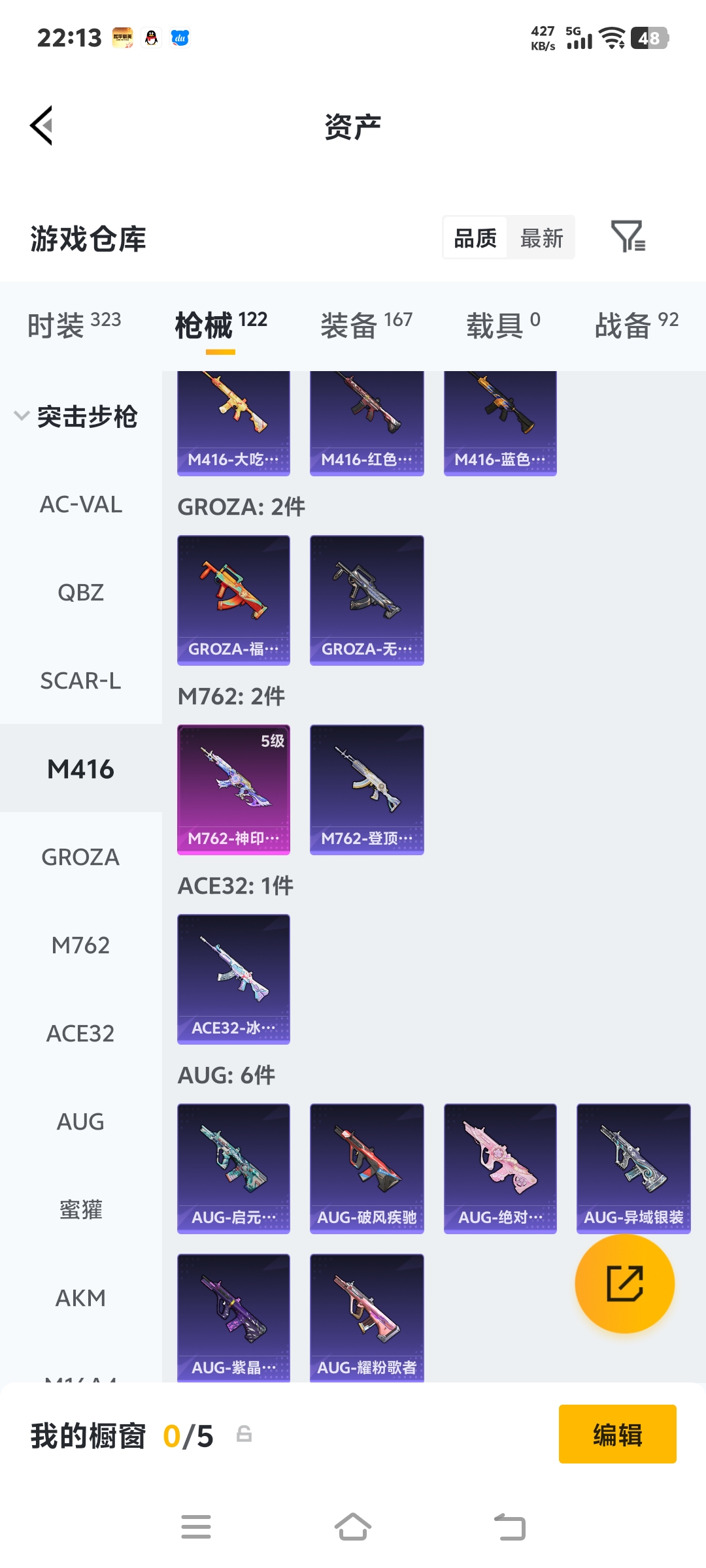Collapse the 突击步枪 category
This screenshot has width=706, height=1568.
click(76, 416)
